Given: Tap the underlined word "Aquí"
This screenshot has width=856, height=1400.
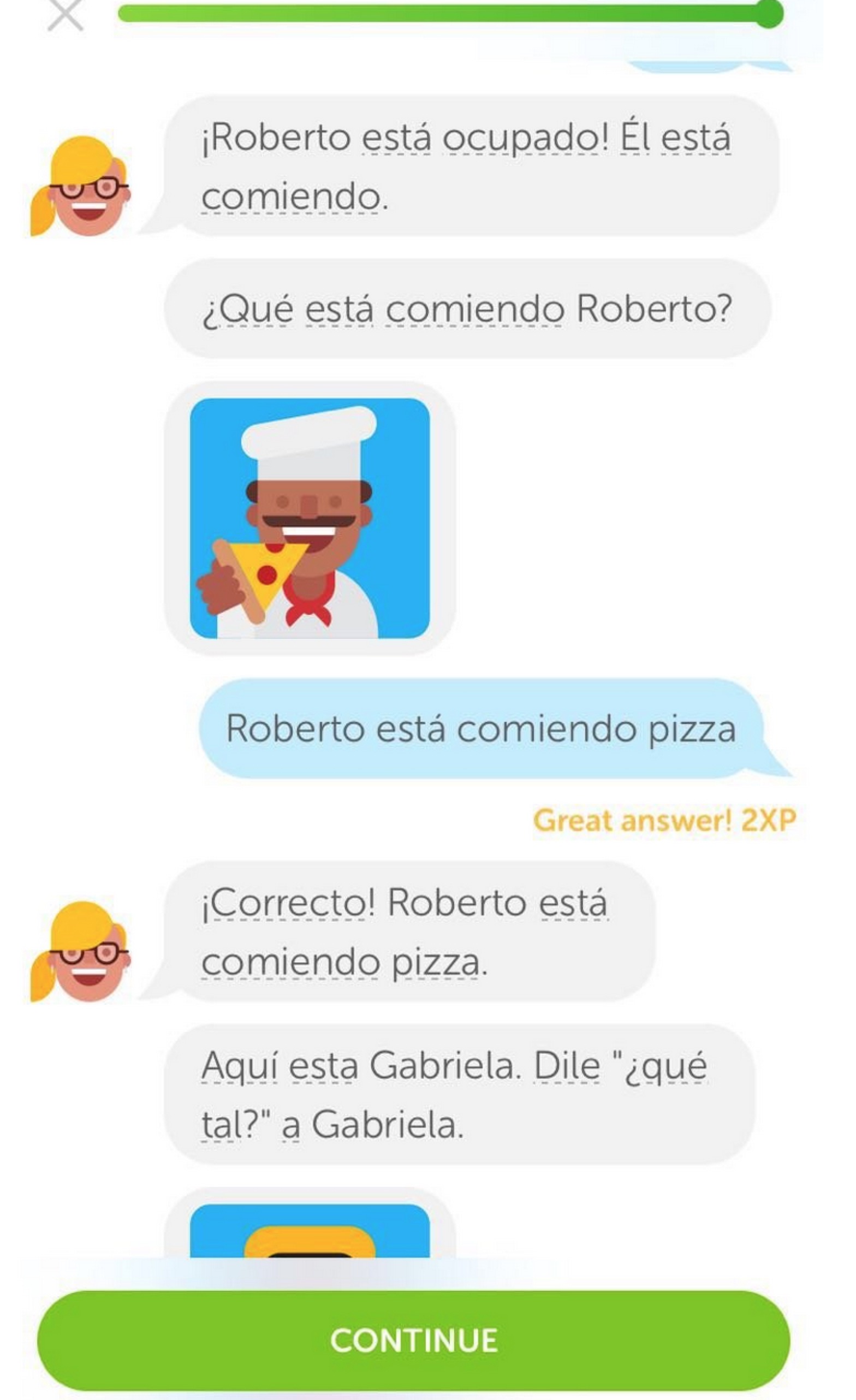Looking at the screenshot, I should (x=239, y=1066).
